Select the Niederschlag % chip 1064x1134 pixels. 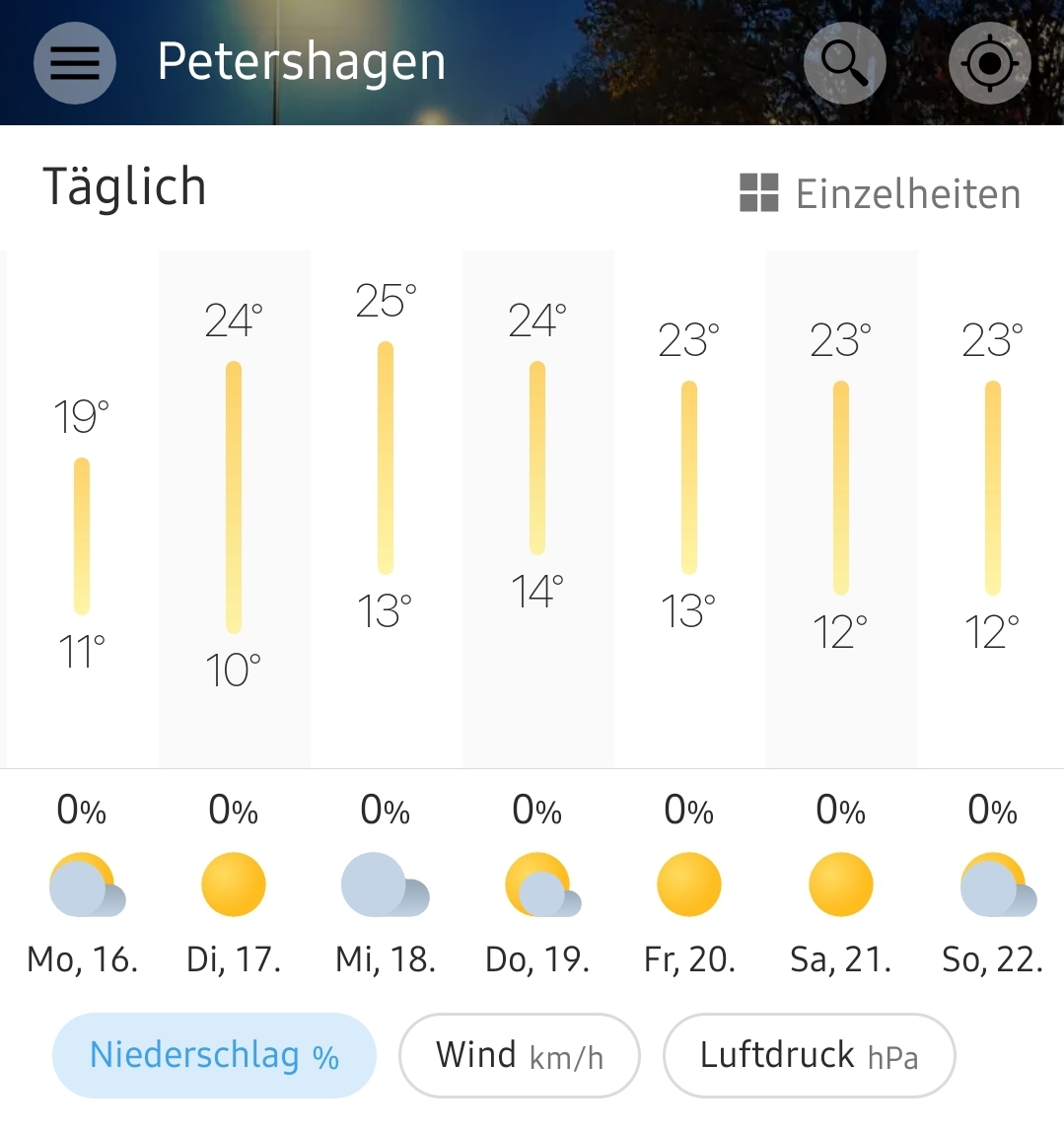(214, 1055)
